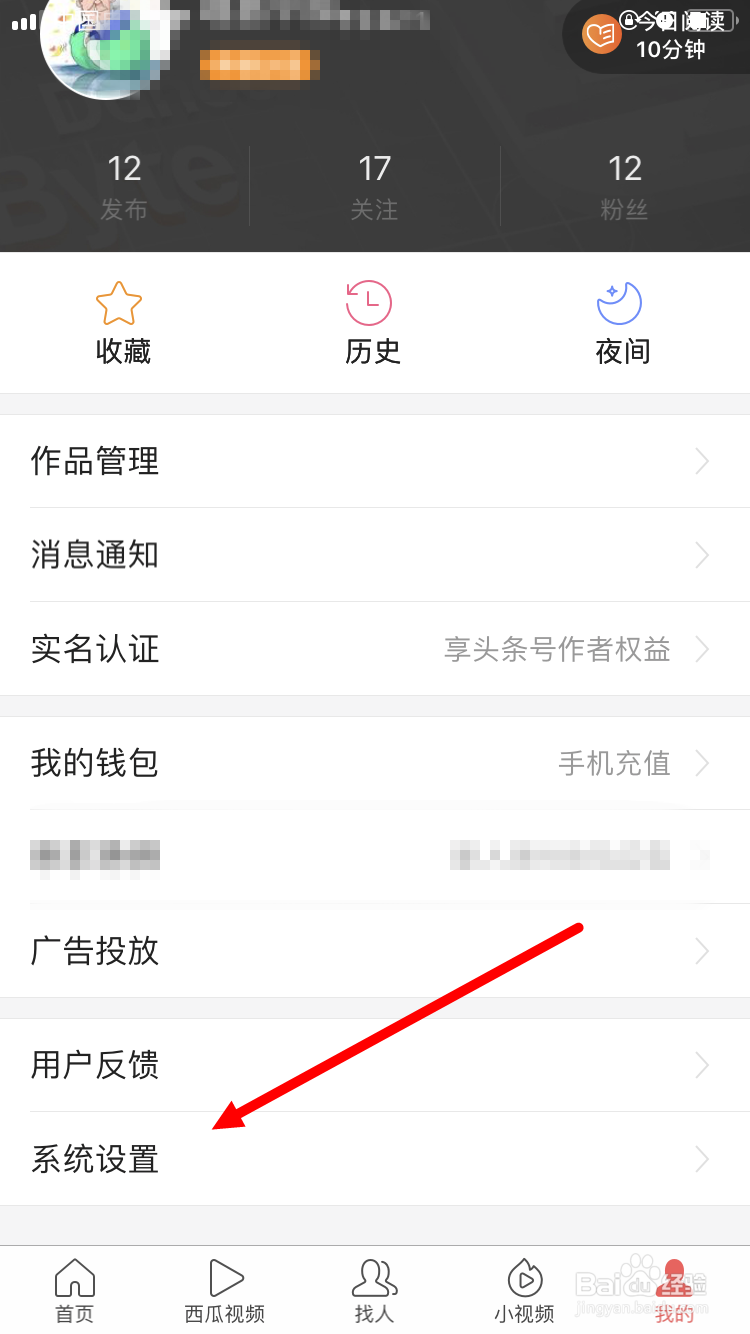Expand 消息通知 with its right arrow

[702, 555]
